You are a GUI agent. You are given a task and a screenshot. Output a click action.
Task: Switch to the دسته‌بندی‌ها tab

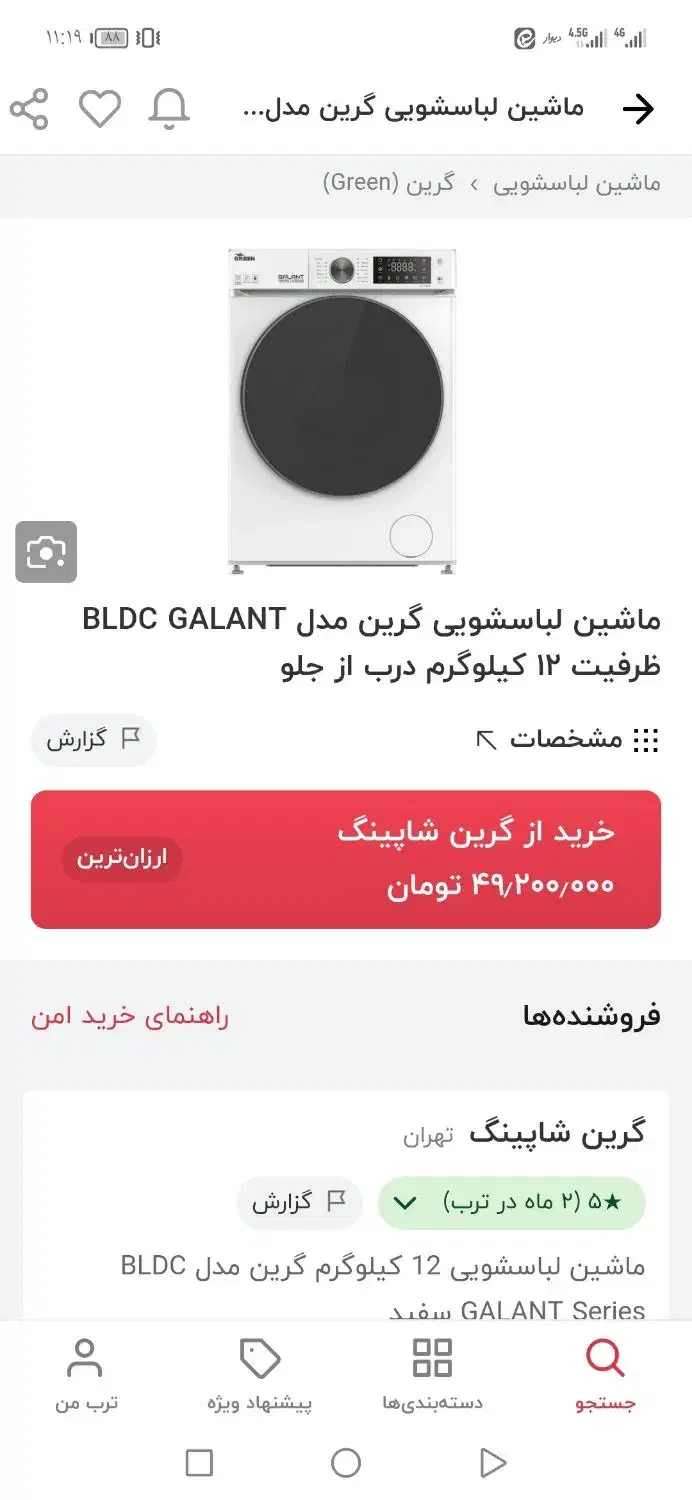[432, 1375]
